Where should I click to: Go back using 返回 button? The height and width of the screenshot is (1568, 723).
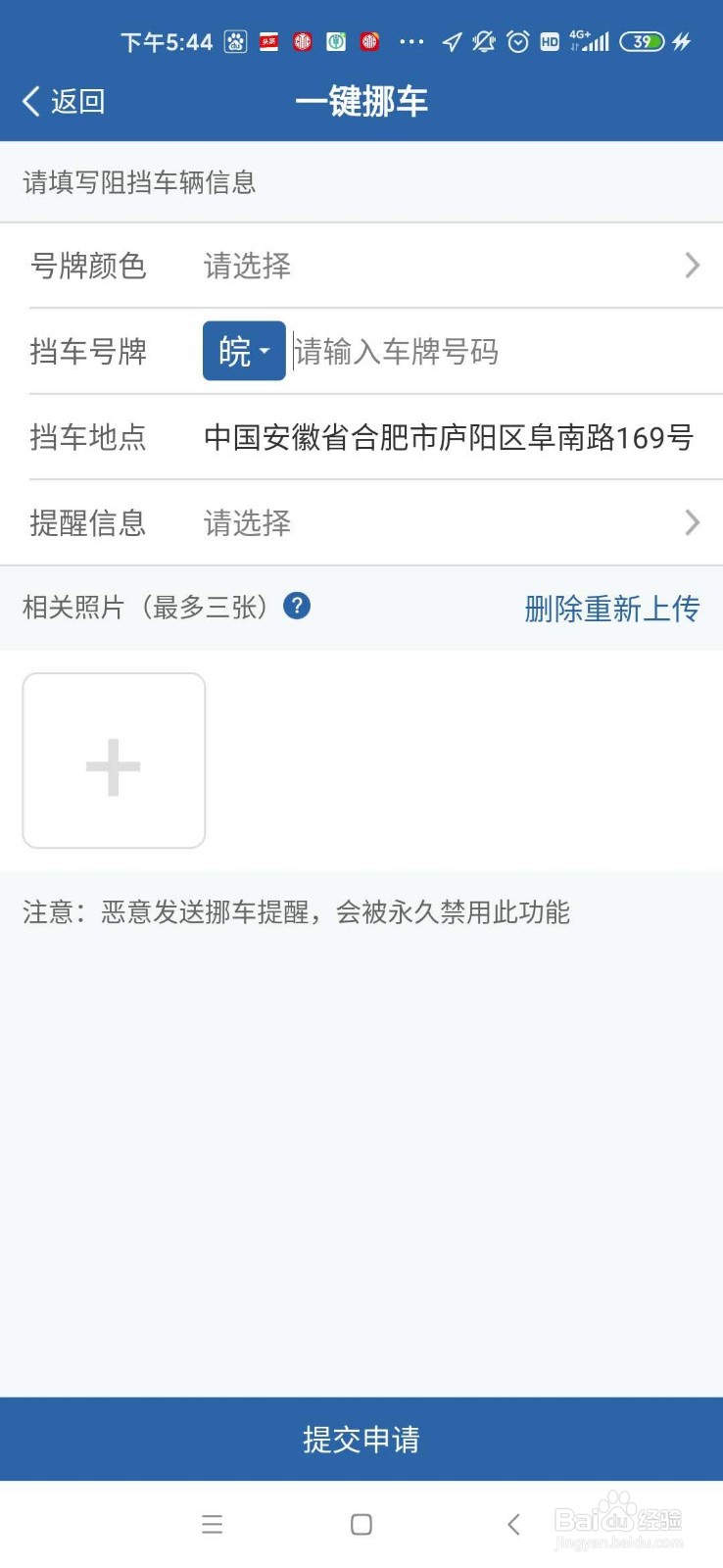coord(63,101)
